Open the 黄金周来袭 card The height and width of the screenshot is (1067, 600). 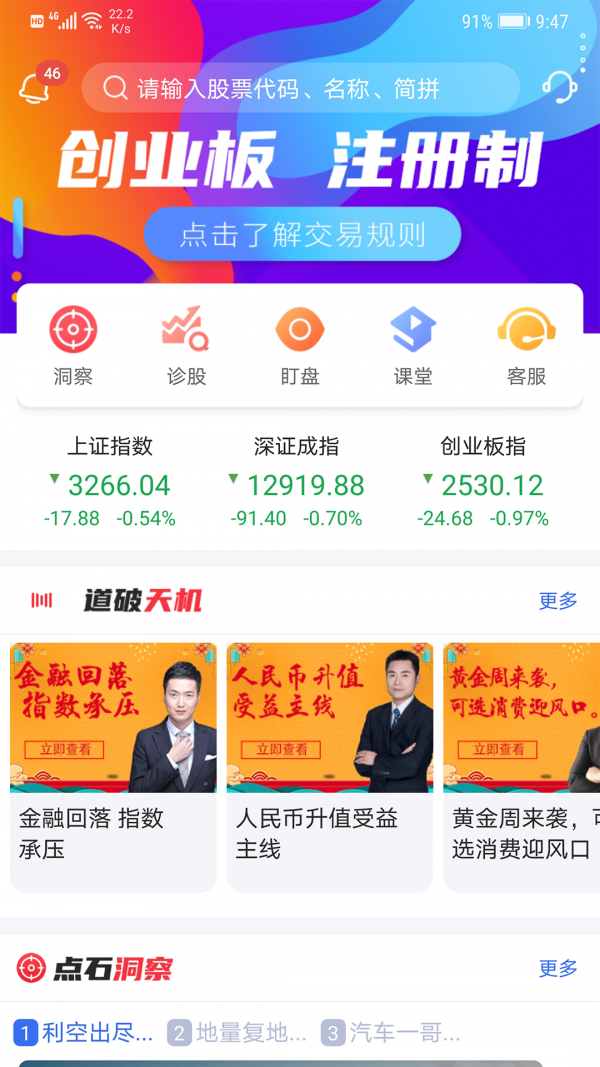(x=522, y=766)
